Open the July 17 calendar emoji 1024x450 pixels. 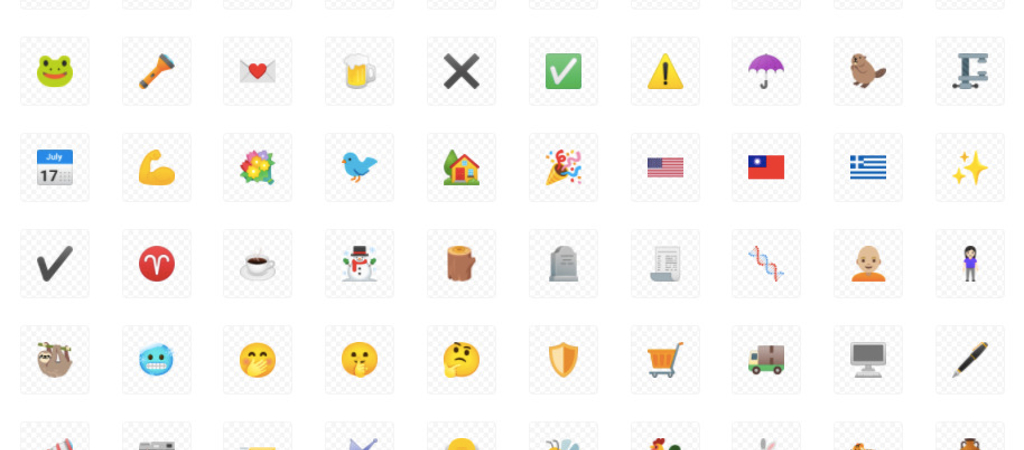click(x=55, y=167)
